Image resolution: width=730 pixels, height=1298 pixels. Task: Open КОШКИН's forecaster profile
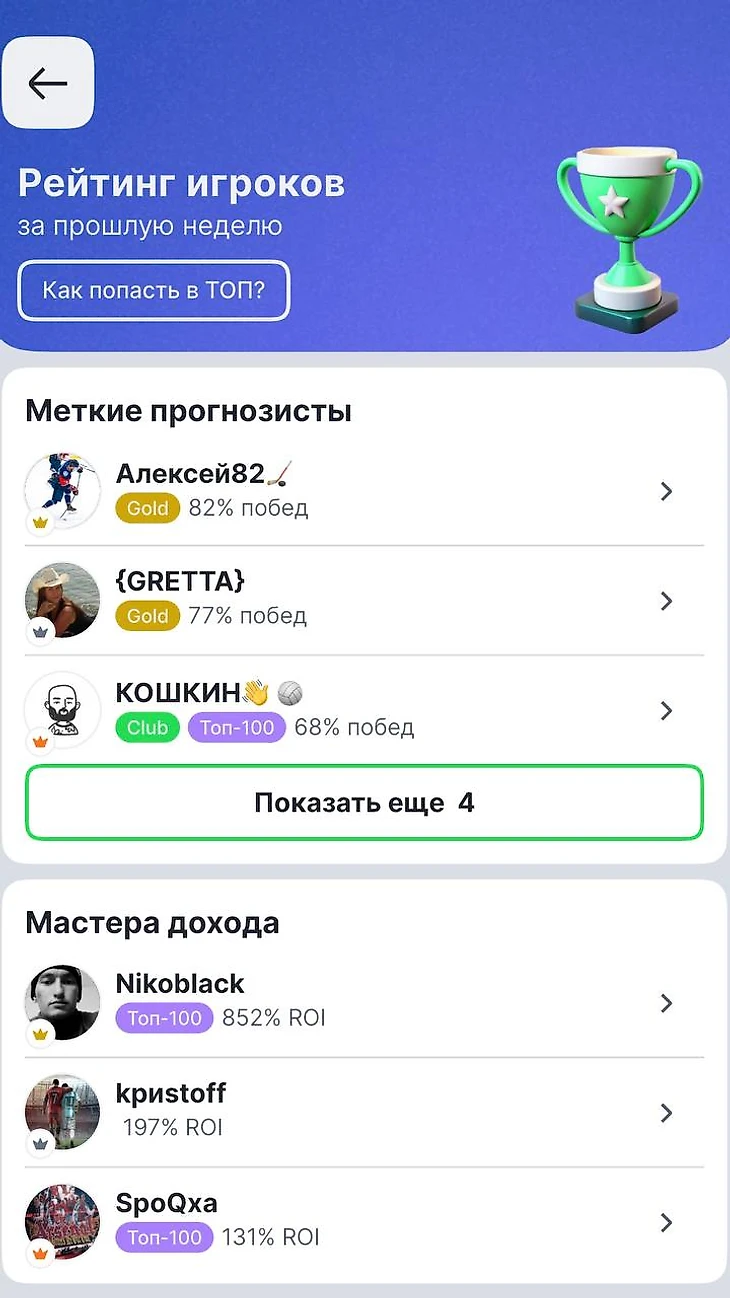[364, 710]
